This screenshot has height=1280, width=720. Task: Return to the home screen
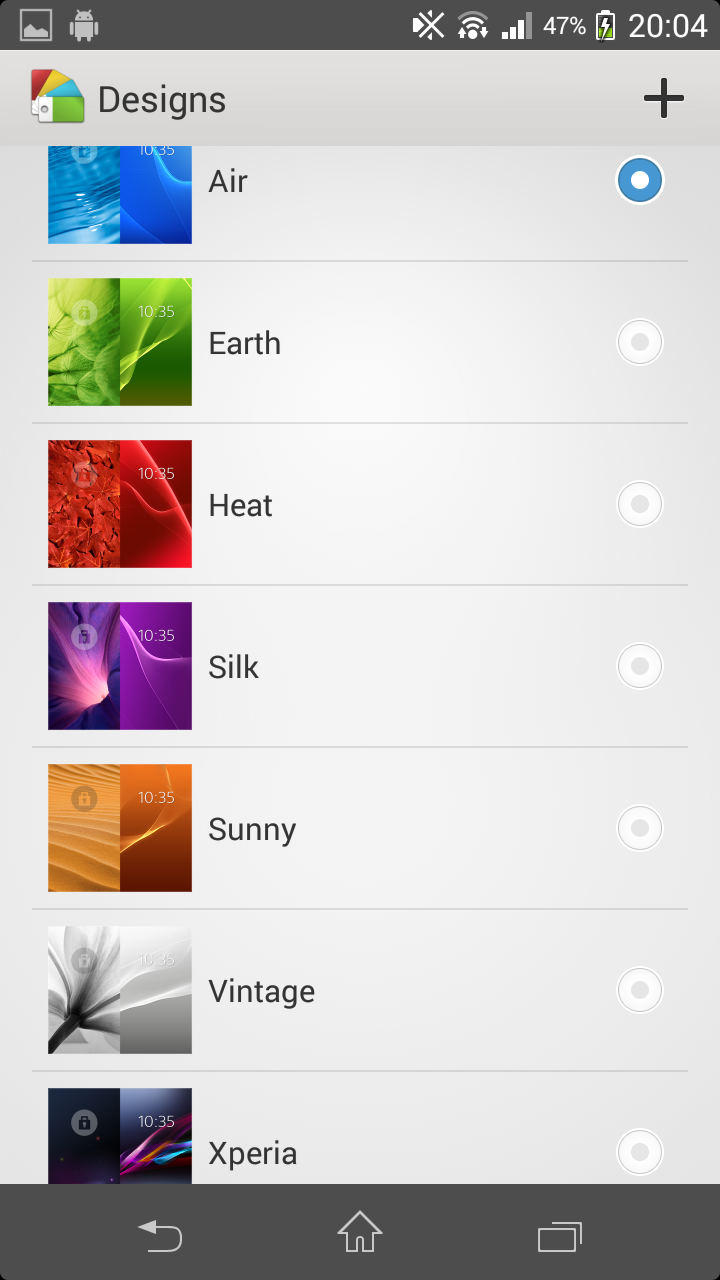pyautogui.click(x=360, y=1233)
